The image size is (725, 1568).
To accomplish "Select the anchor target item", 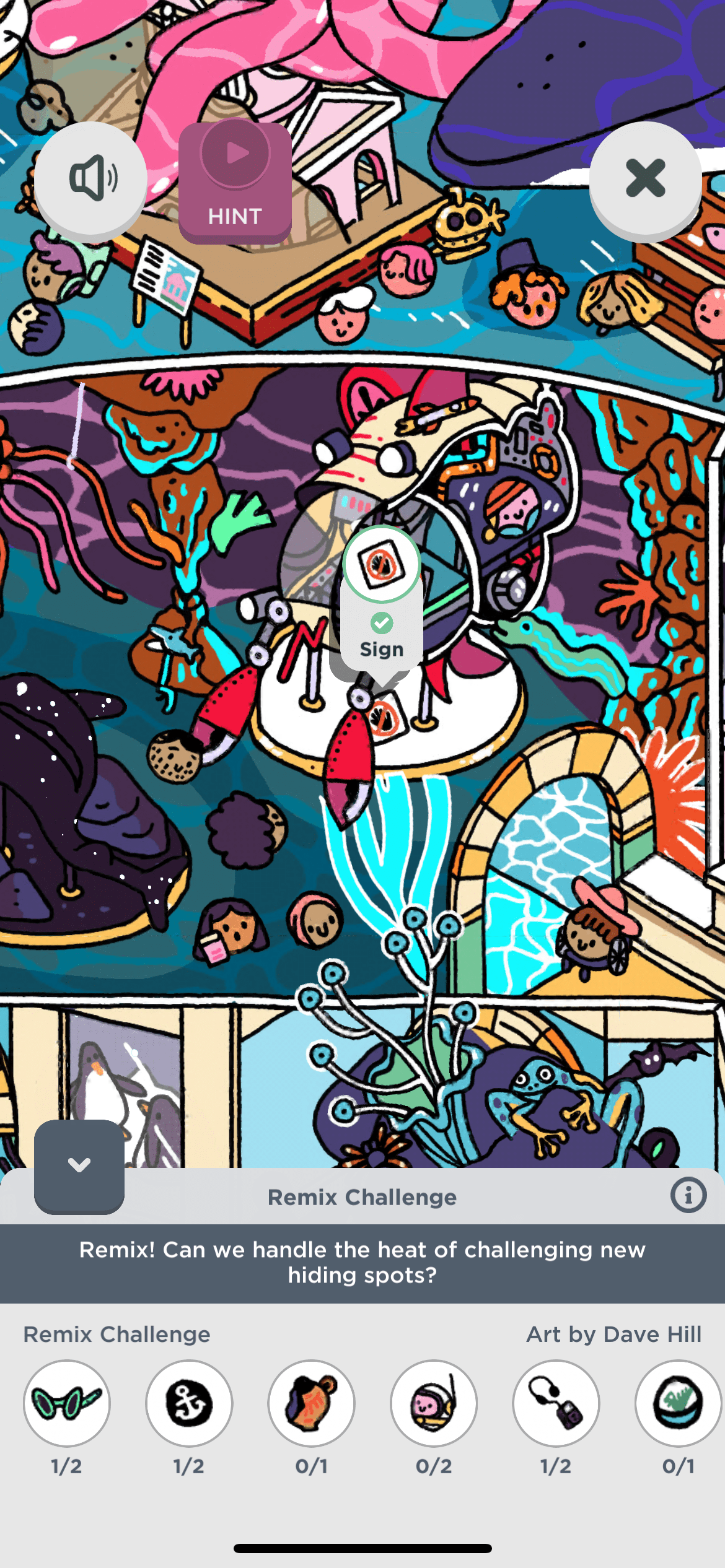I will [189, 1403].
